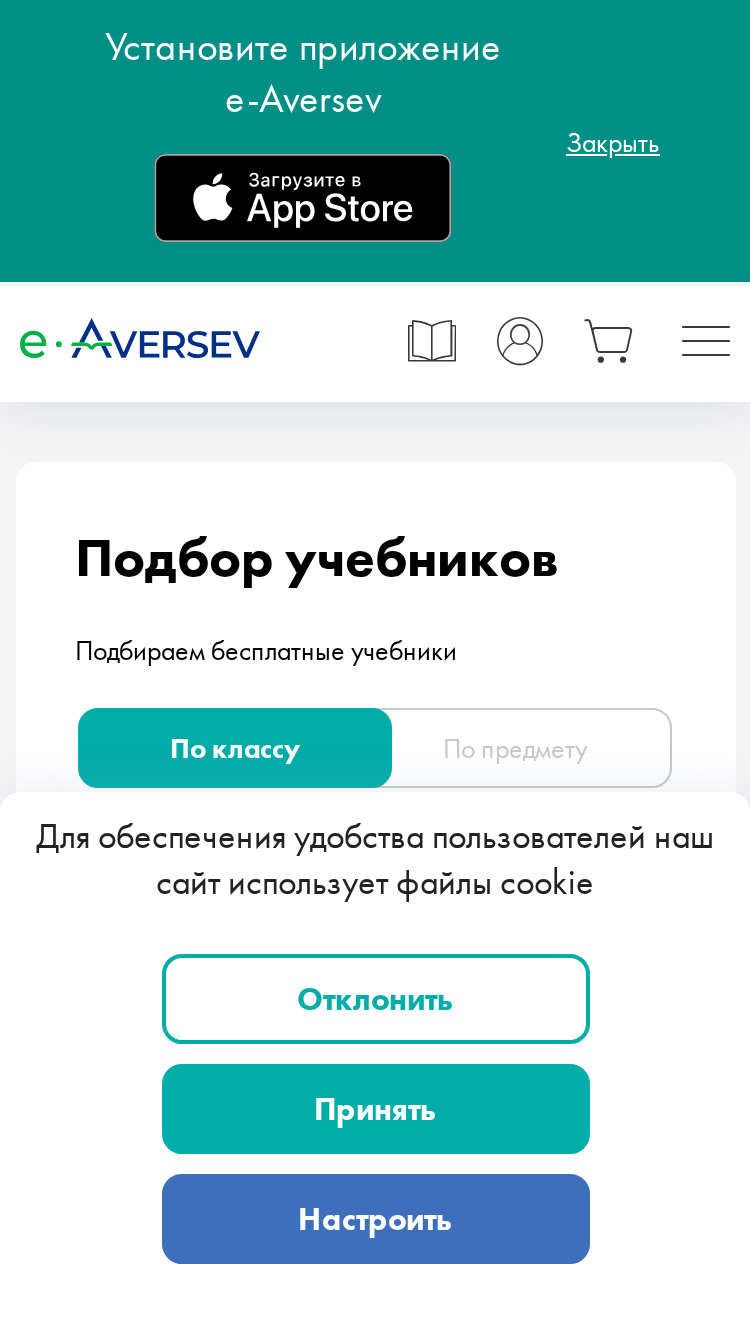Decline cookies with "Отклонить"

click(376, 999)
